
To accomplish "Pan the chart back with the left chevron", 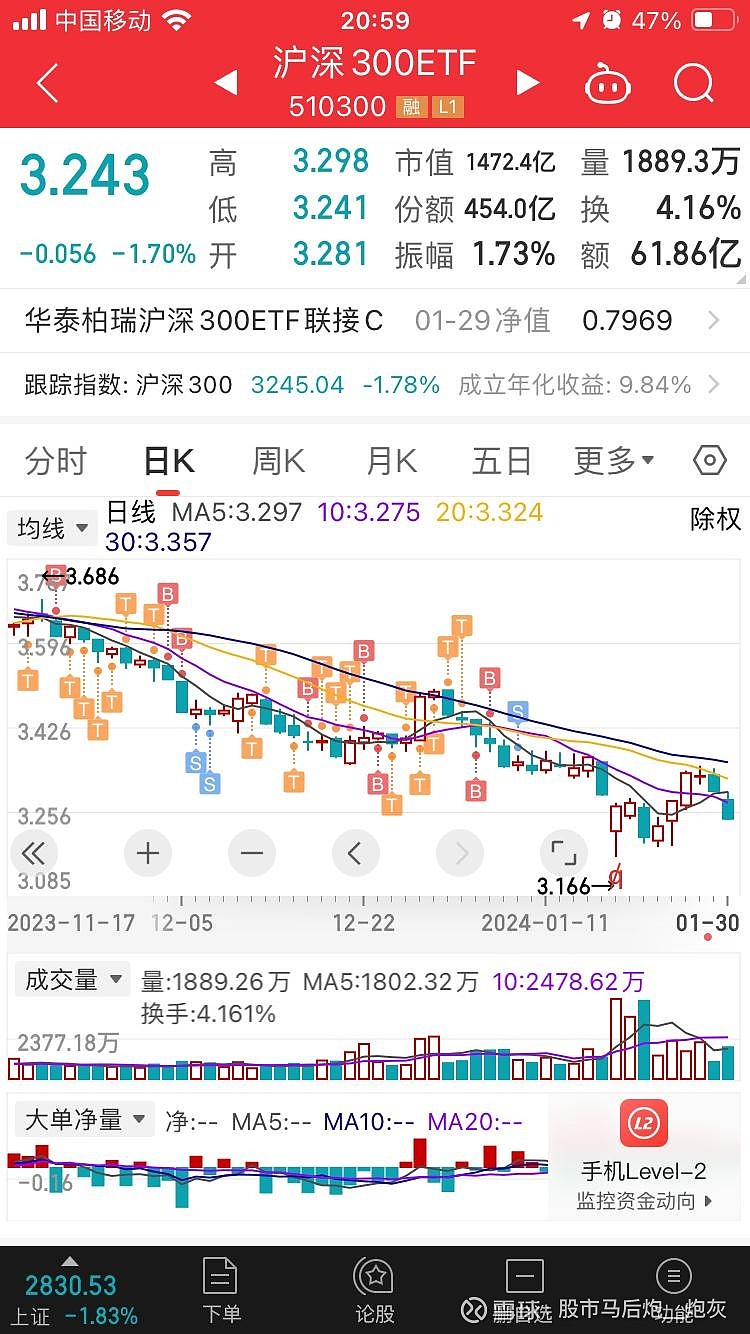I will (356, 853).
